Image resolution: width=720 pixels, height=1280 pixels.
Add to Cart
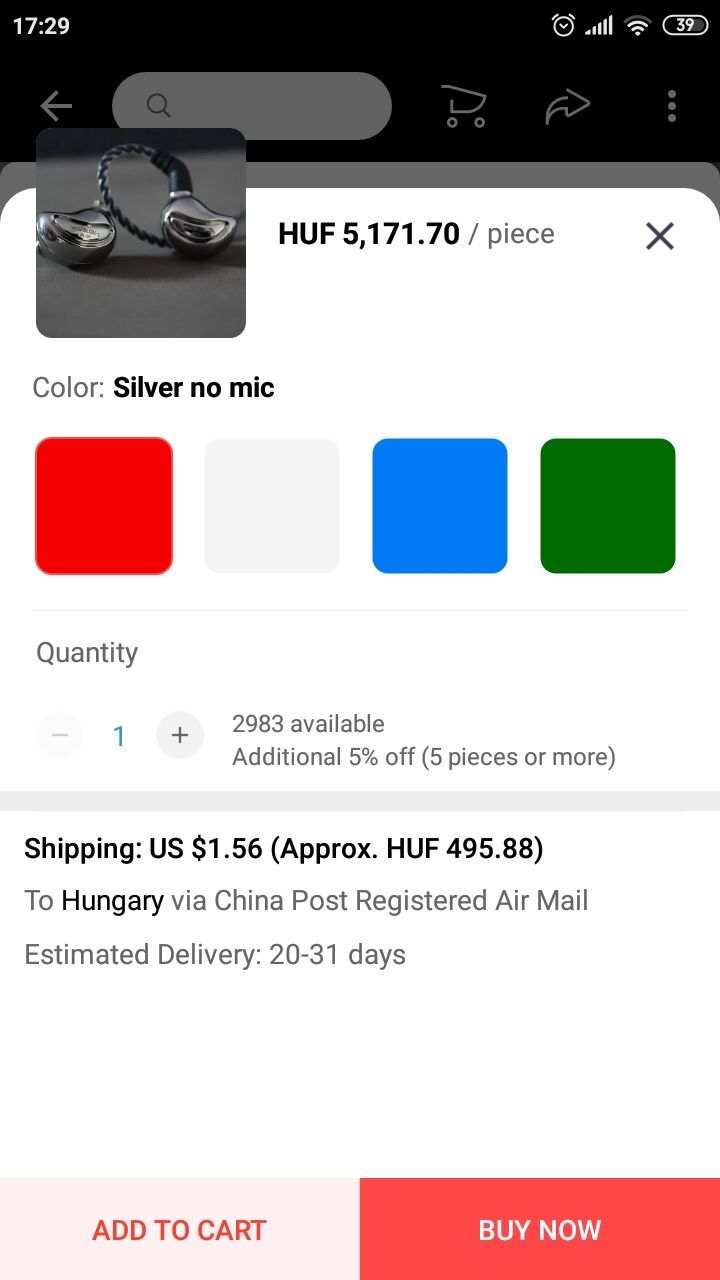[180, 1229]
